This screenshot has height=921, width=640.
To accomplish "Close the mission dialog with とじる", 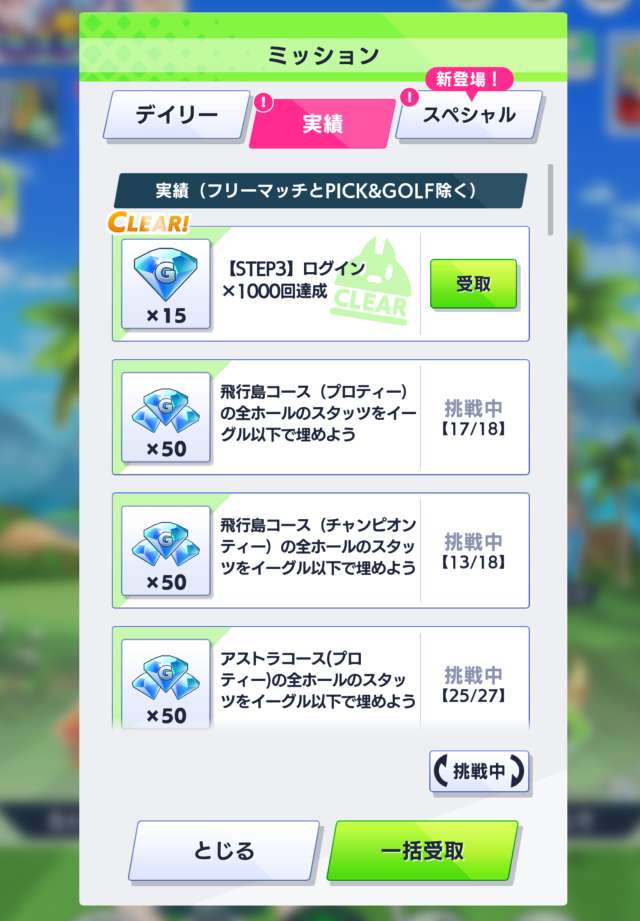I will [224, 851].
